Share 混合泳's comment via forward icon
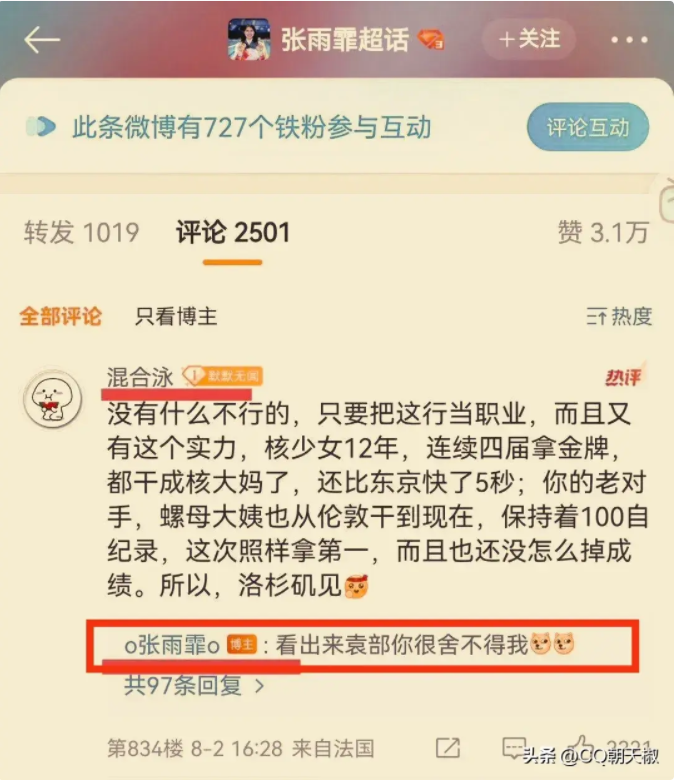 [448, 748]
